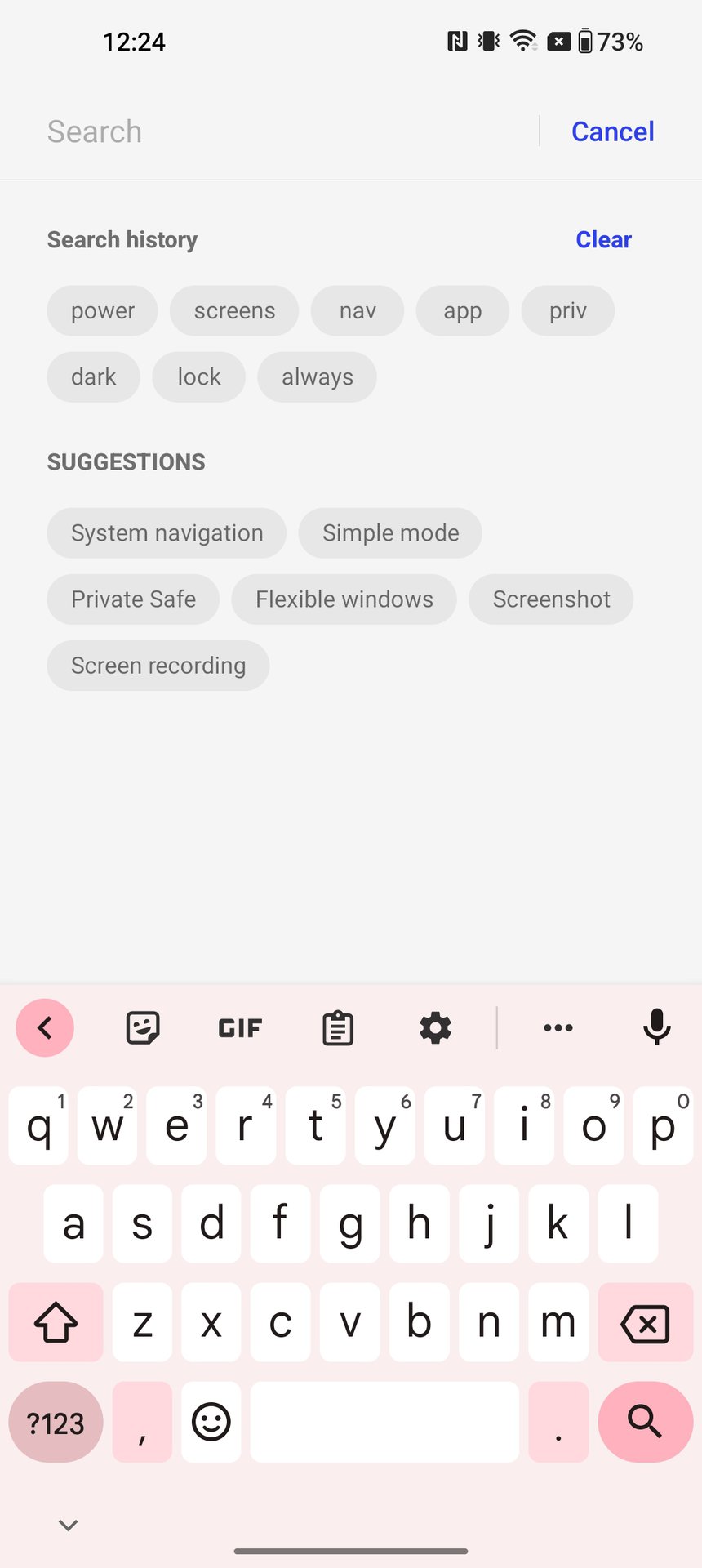Tap the 'app' history chip
This screenshot has width=702, height=1568.
463,310
